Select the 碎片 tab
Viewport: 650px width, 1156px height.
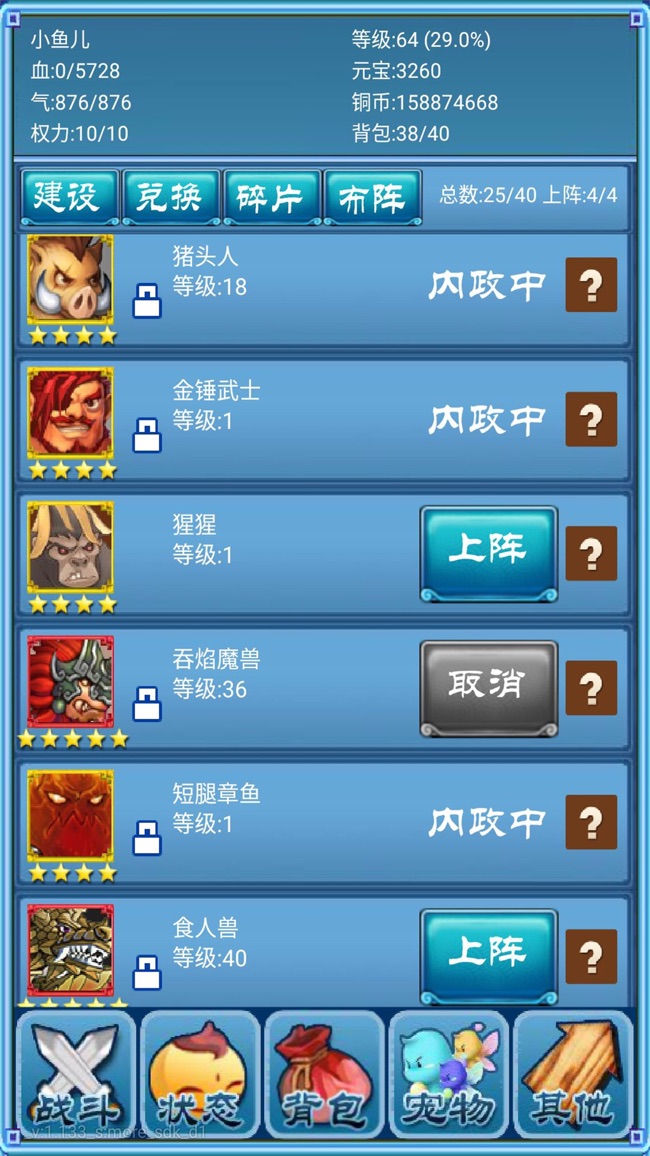tap(272, 197)
